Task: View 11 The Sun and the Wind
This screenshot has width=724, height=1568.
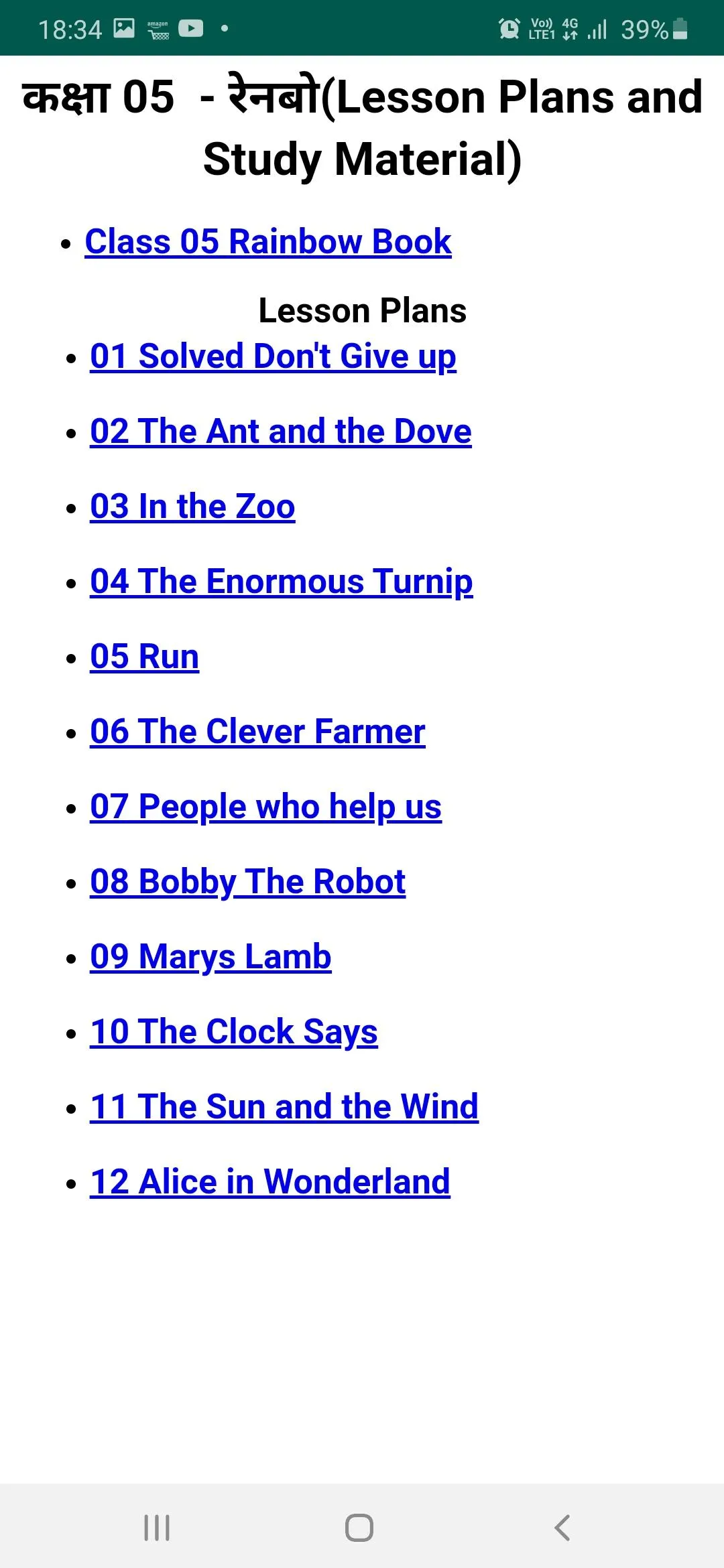Action: coord(284,1106)
